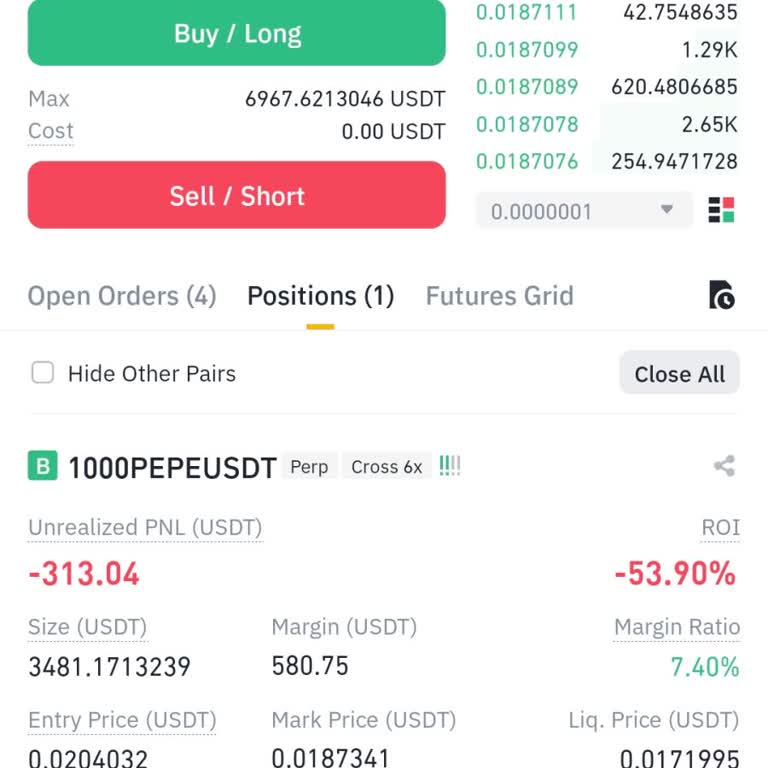Enable the Hide Other Pairs checkbox

tap(43, 374)
